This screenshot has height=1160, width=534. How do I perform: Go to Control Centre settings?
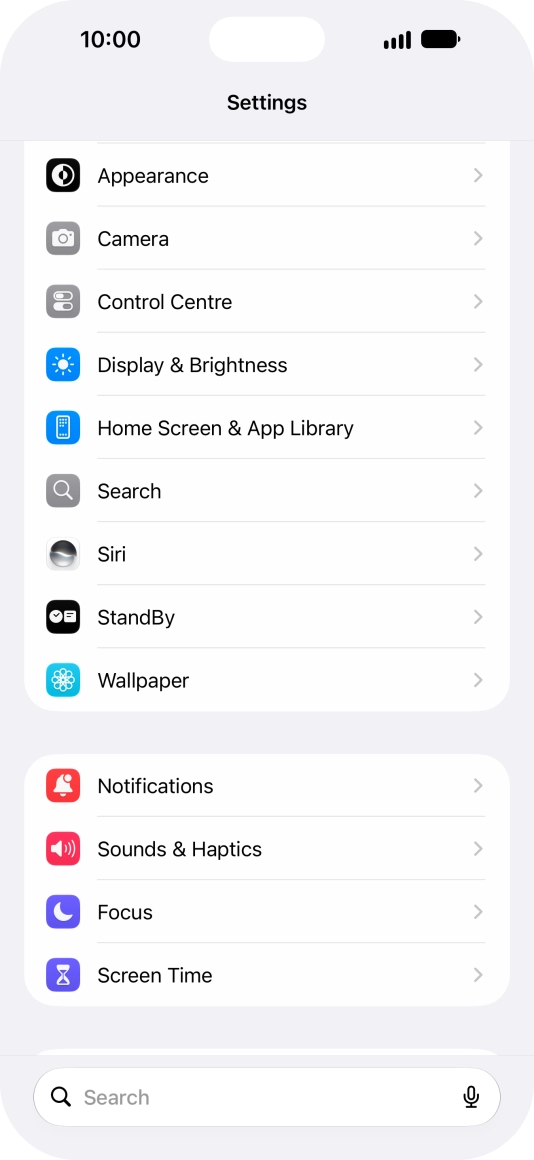point(267,301)
